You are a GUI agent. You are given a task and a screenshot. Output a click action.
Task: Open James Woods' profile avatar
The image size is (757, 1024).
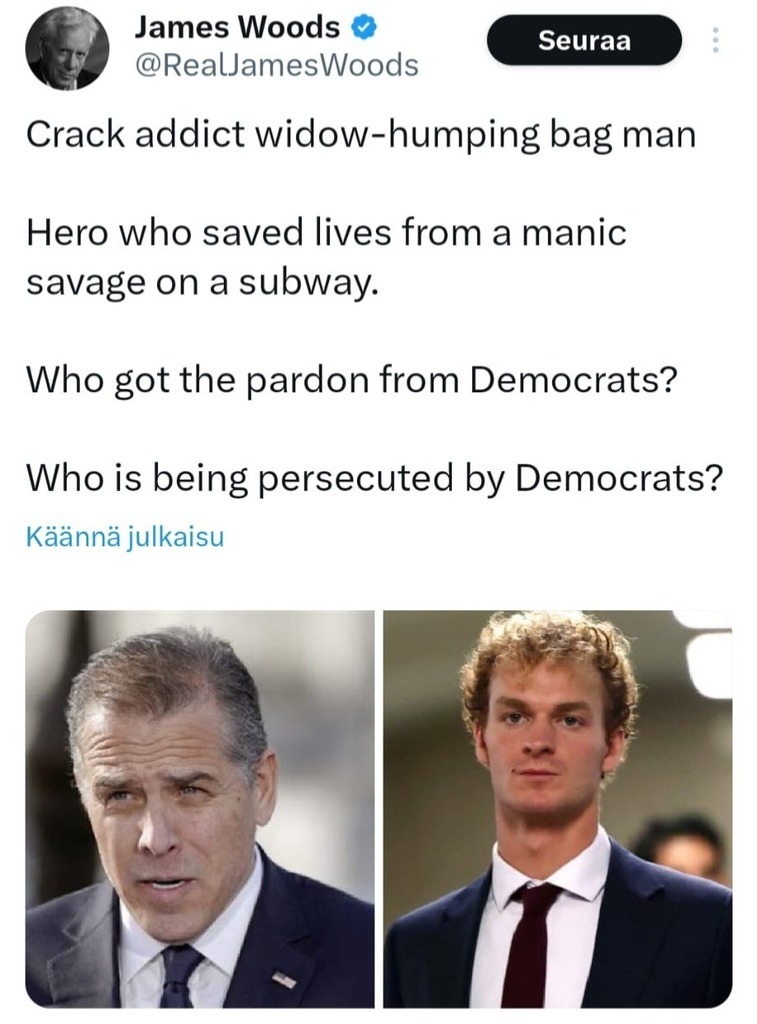click(x=67, y=47)
